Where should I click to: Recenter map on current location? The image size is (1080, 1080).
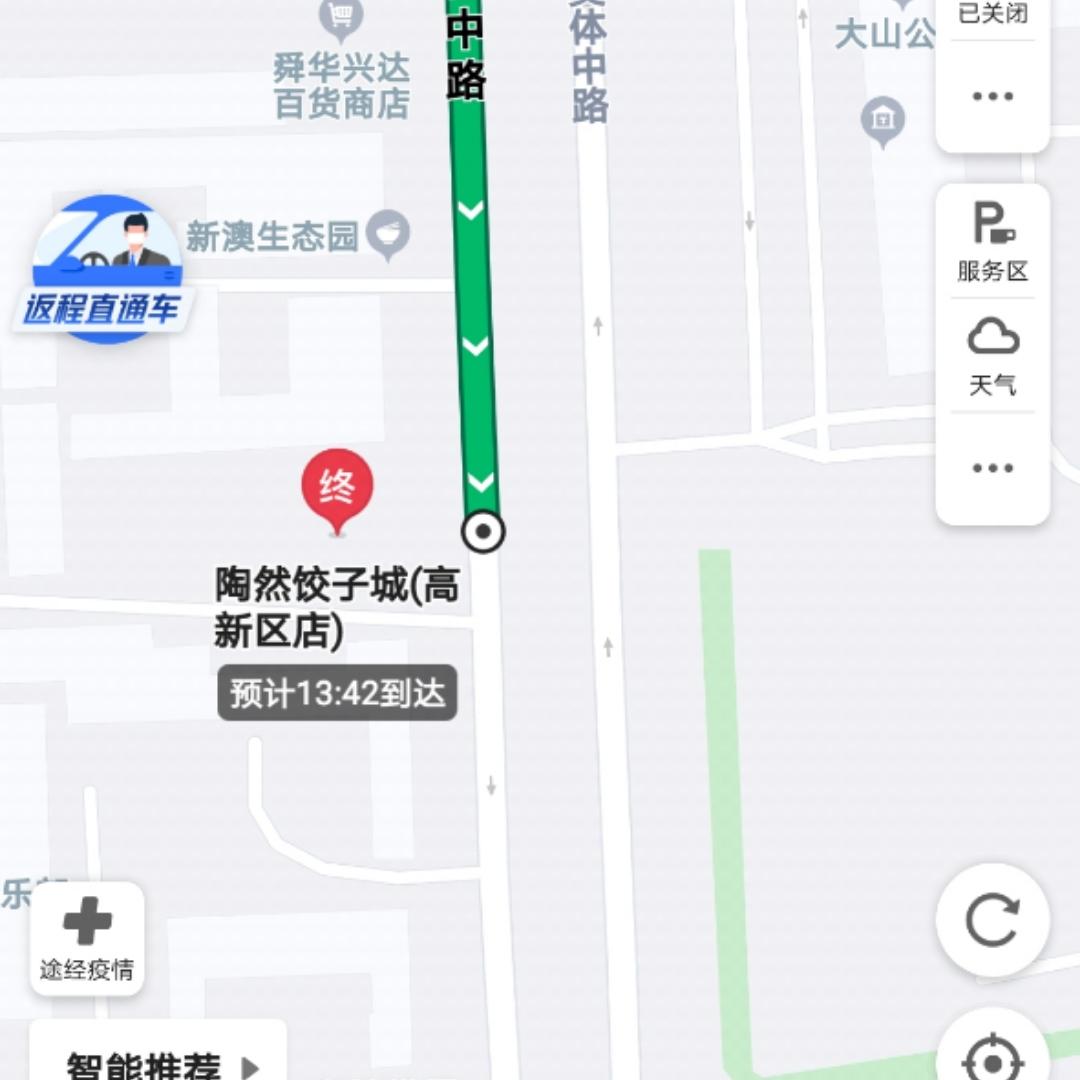pyautogui.click(x=992, y=1055)
